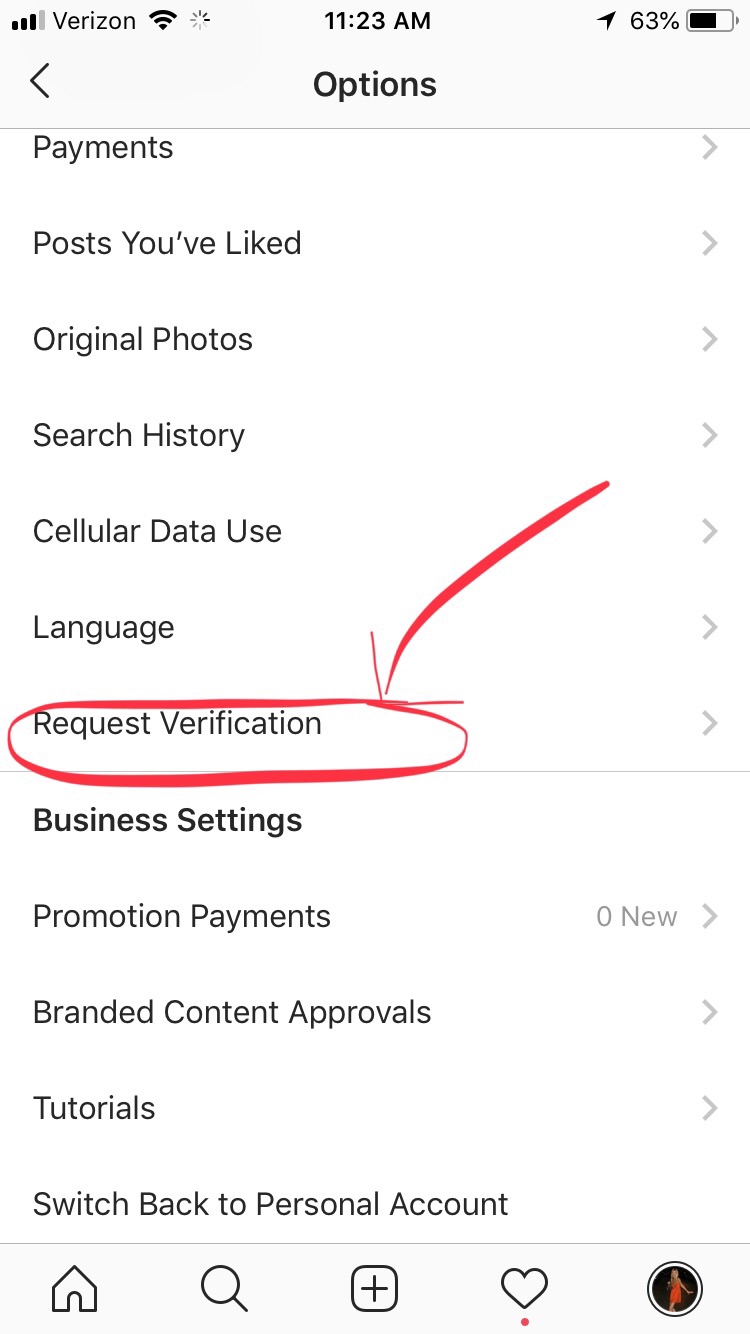
Task: Open Posts You've Liked
Action: click(375, 243)
